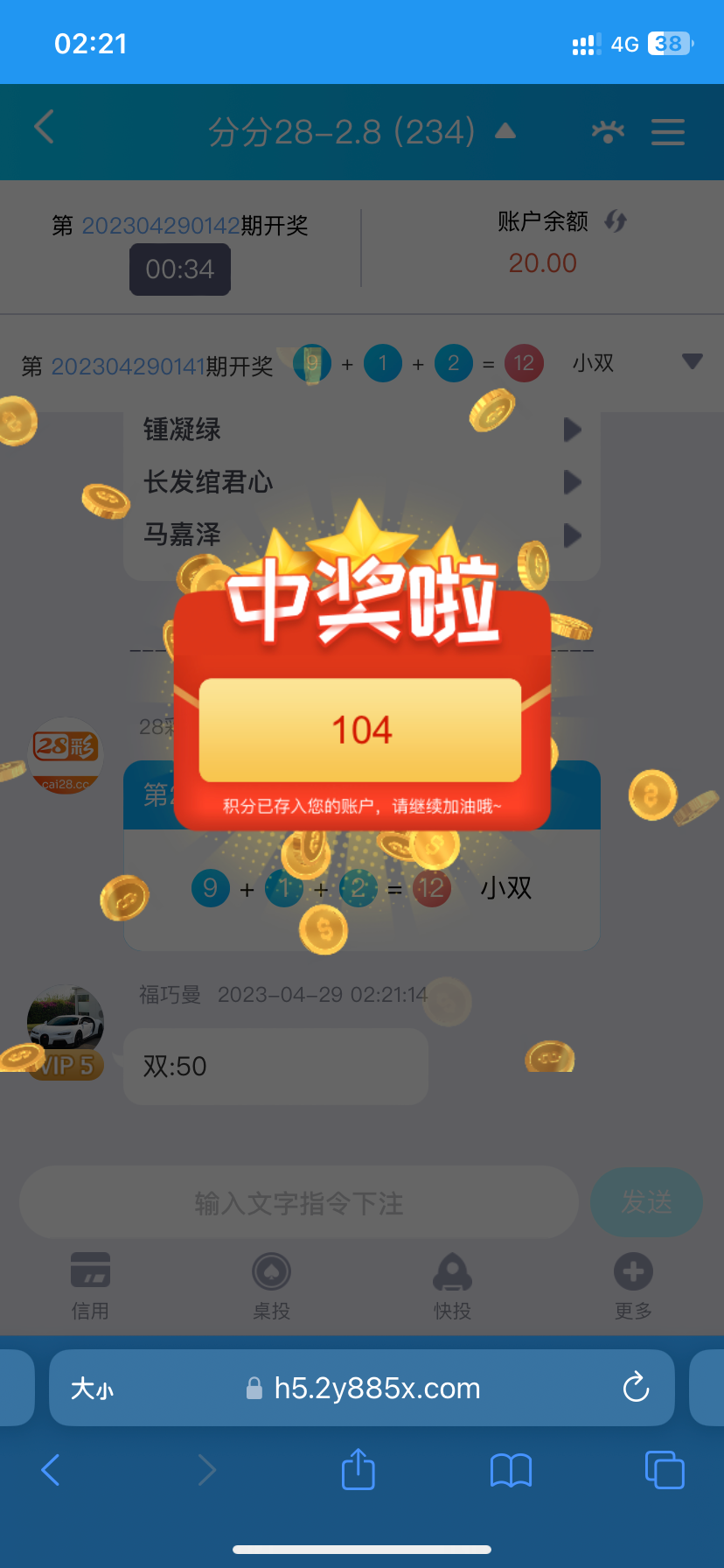Viewport: 724px width, 1568px height.
Task: Expand the 马嘉泽 entry arrow
Action: (x=572, y=535)
